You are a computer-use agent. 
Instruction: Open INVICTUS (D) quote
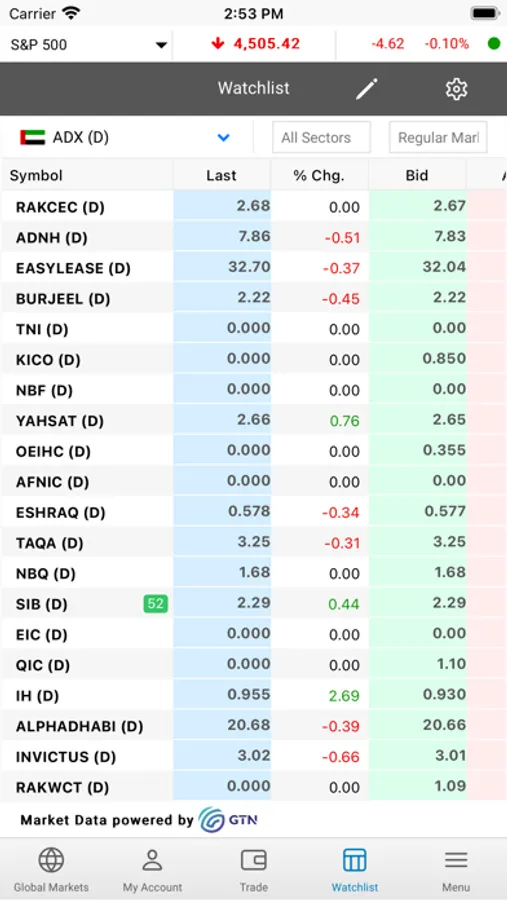pos(253,757)
